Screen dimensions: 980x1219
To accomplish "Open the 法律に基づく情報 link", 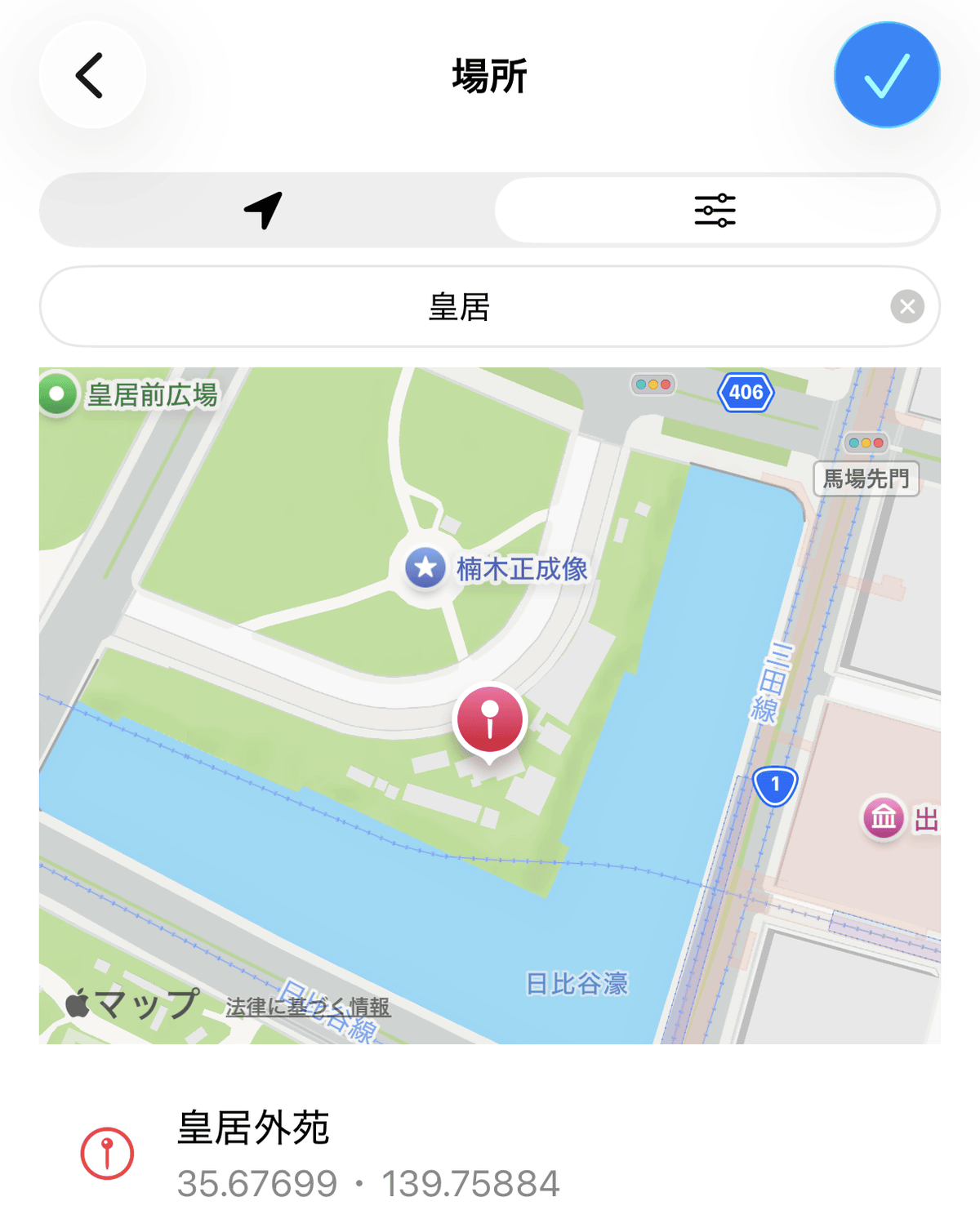I will point(309,1007).
